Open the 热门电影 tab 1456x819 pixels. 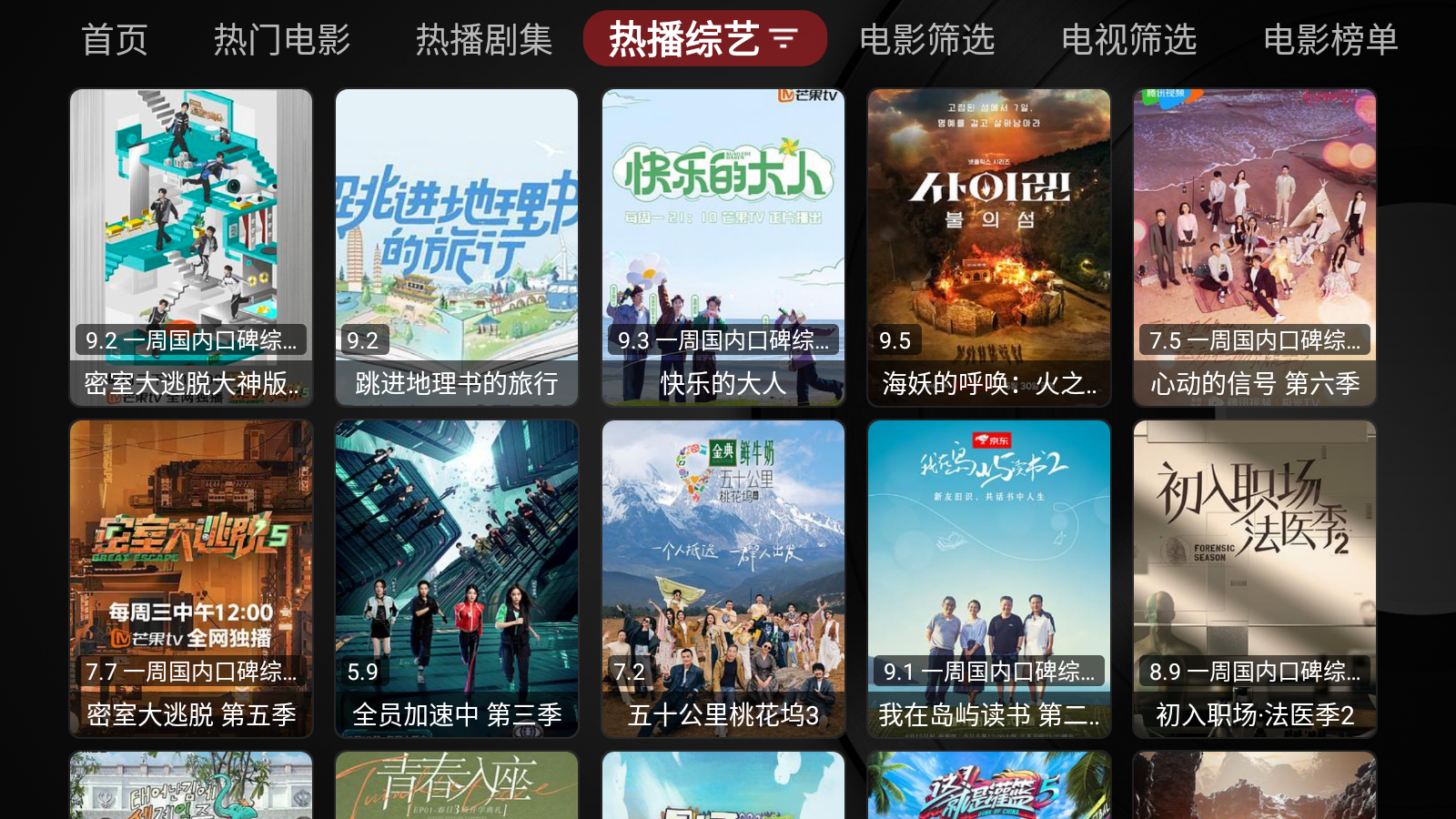click(x=282, y=40)
